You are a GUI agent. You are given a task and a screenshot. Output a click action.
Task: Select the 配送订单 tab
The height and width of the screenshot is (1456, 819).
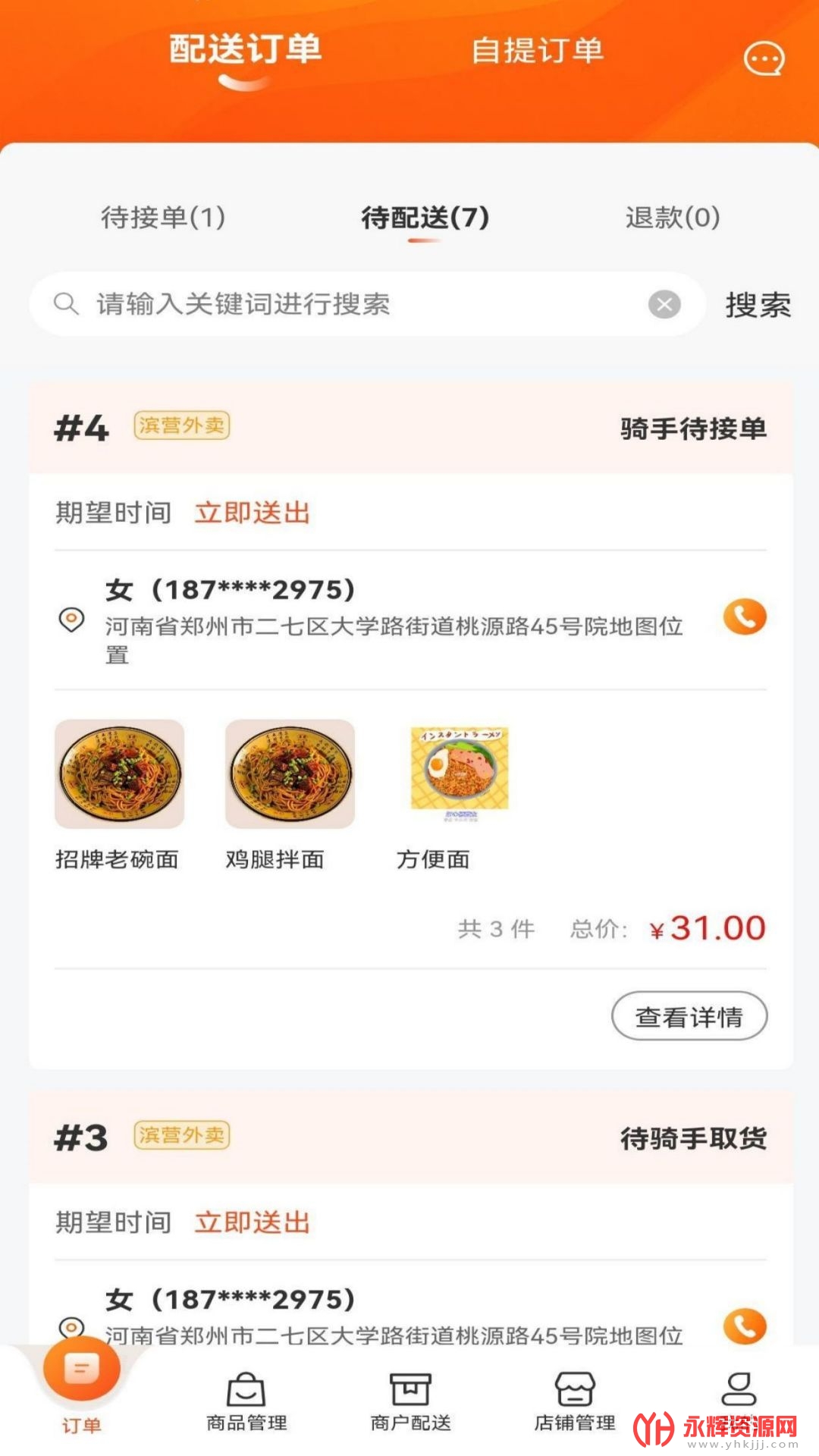(x=245, y=51)
